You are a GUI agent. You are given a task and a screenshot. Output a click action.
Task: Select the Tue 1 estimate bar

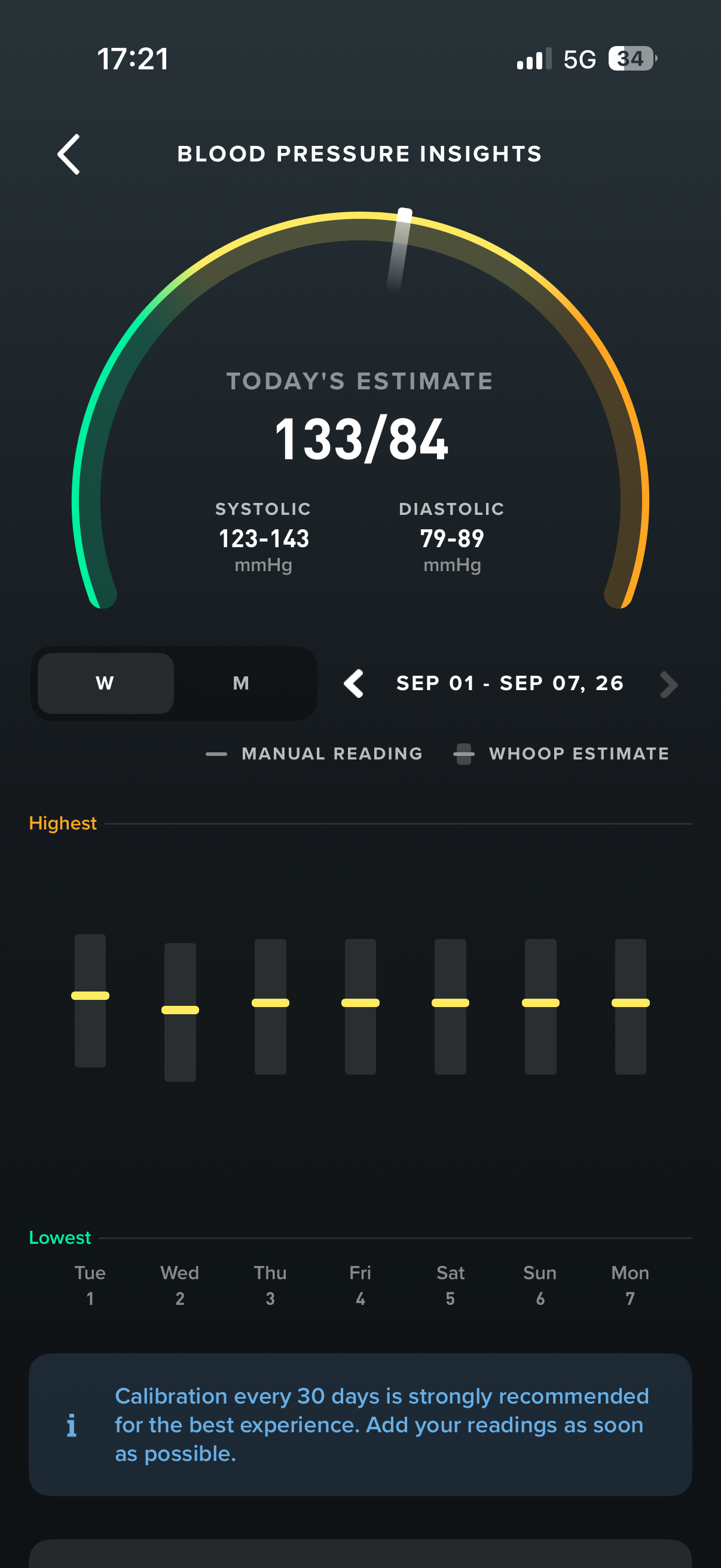[90, 1000]
